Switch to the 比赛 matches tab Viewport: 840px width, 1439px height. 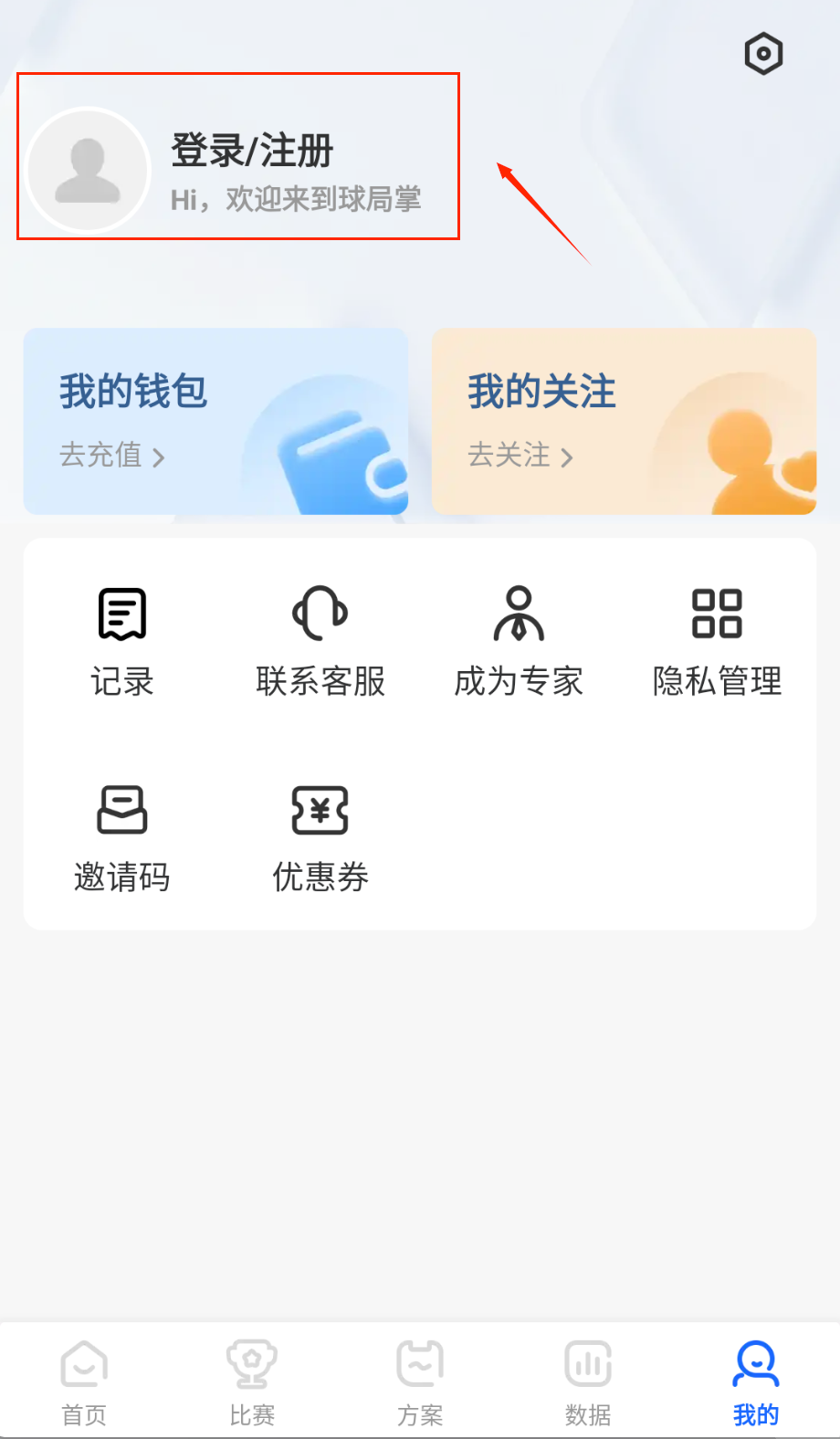coord(252,1382)
